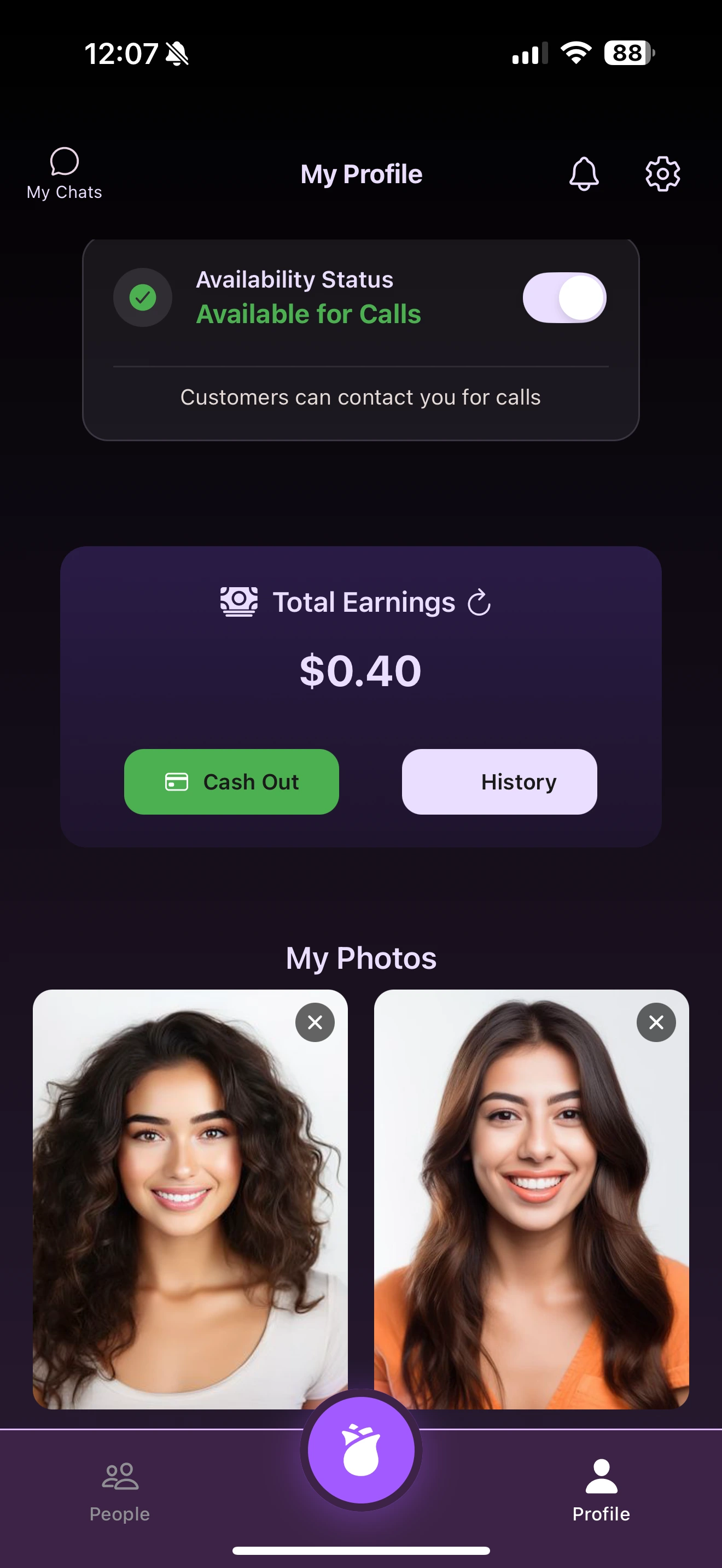This screenshot has height=1568, width=722.
Task: Tap the Cash Out button
Action: coord(231,782)
